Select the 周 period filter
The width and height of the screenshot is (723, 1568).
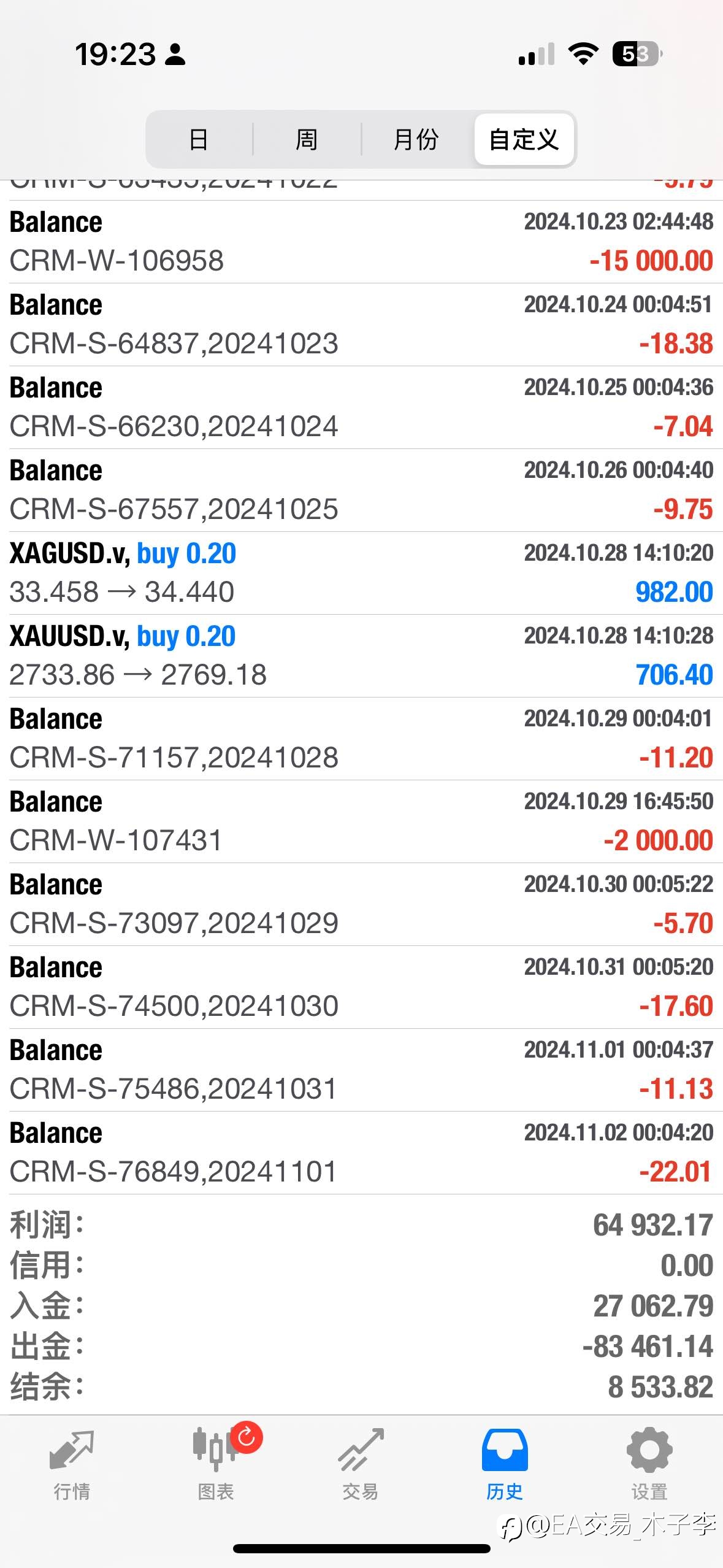307,139
